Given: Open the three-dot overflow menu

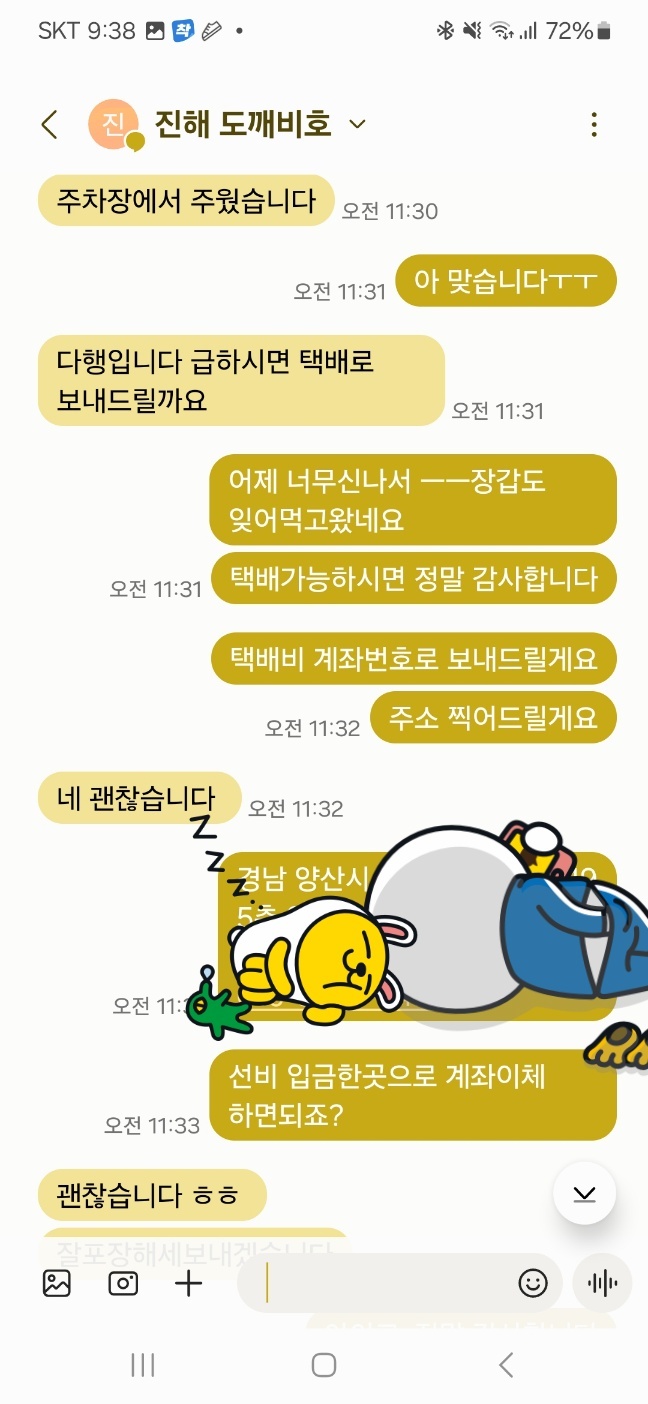Looking at the screenshot, I should [x=594, y=125].
